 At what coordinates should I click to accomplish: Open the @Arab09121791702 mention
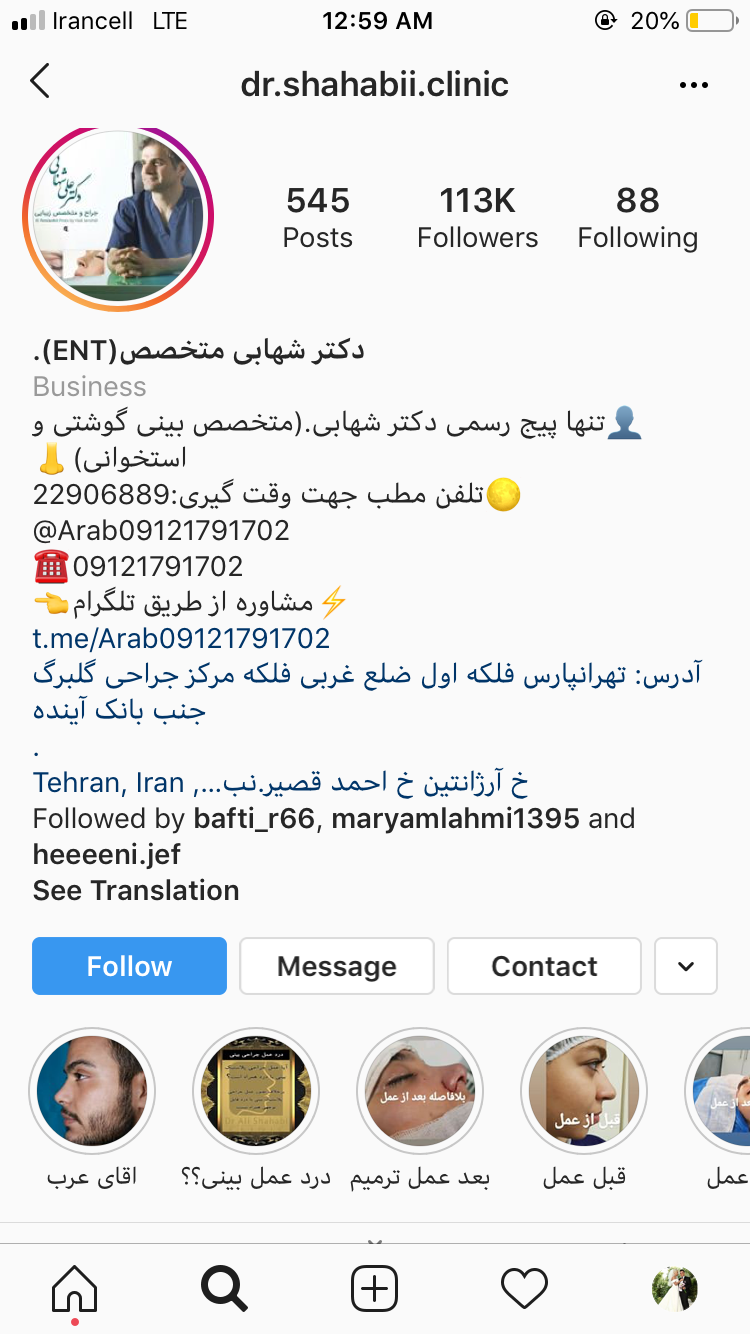pyautogui.click(x=161, y=530)
